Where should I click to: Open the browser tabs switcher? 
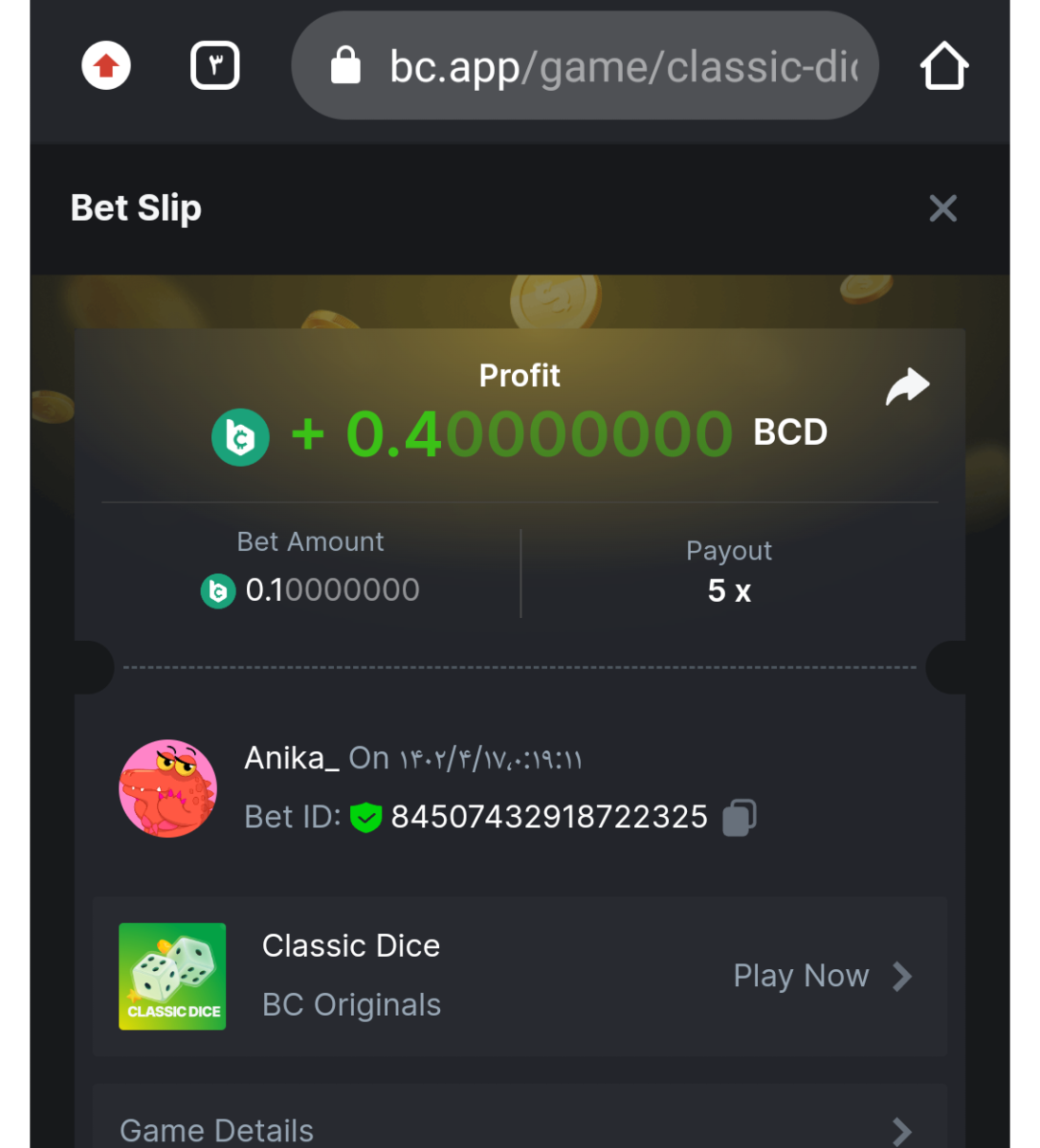coord(215,66)
